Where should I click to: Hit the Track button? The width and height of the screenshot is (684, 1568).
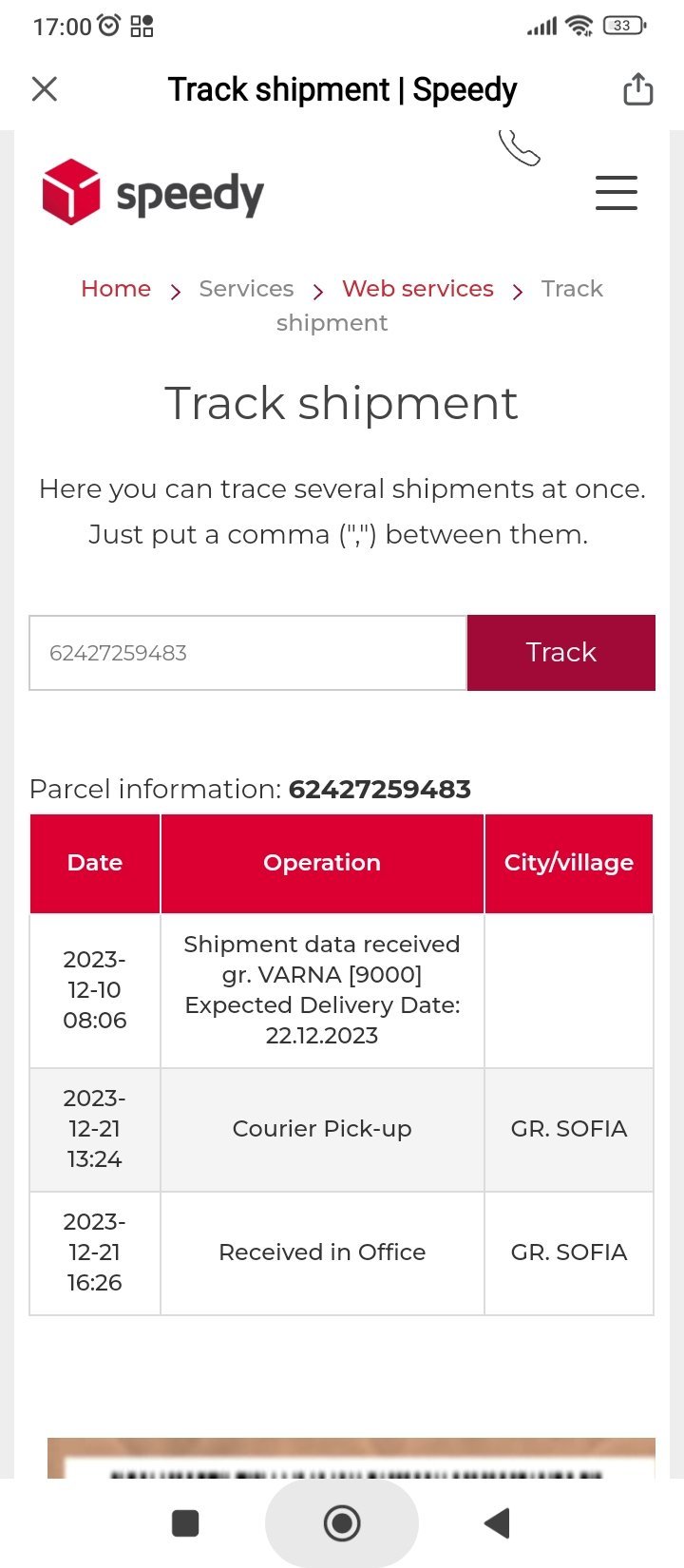tap(560, 653)
